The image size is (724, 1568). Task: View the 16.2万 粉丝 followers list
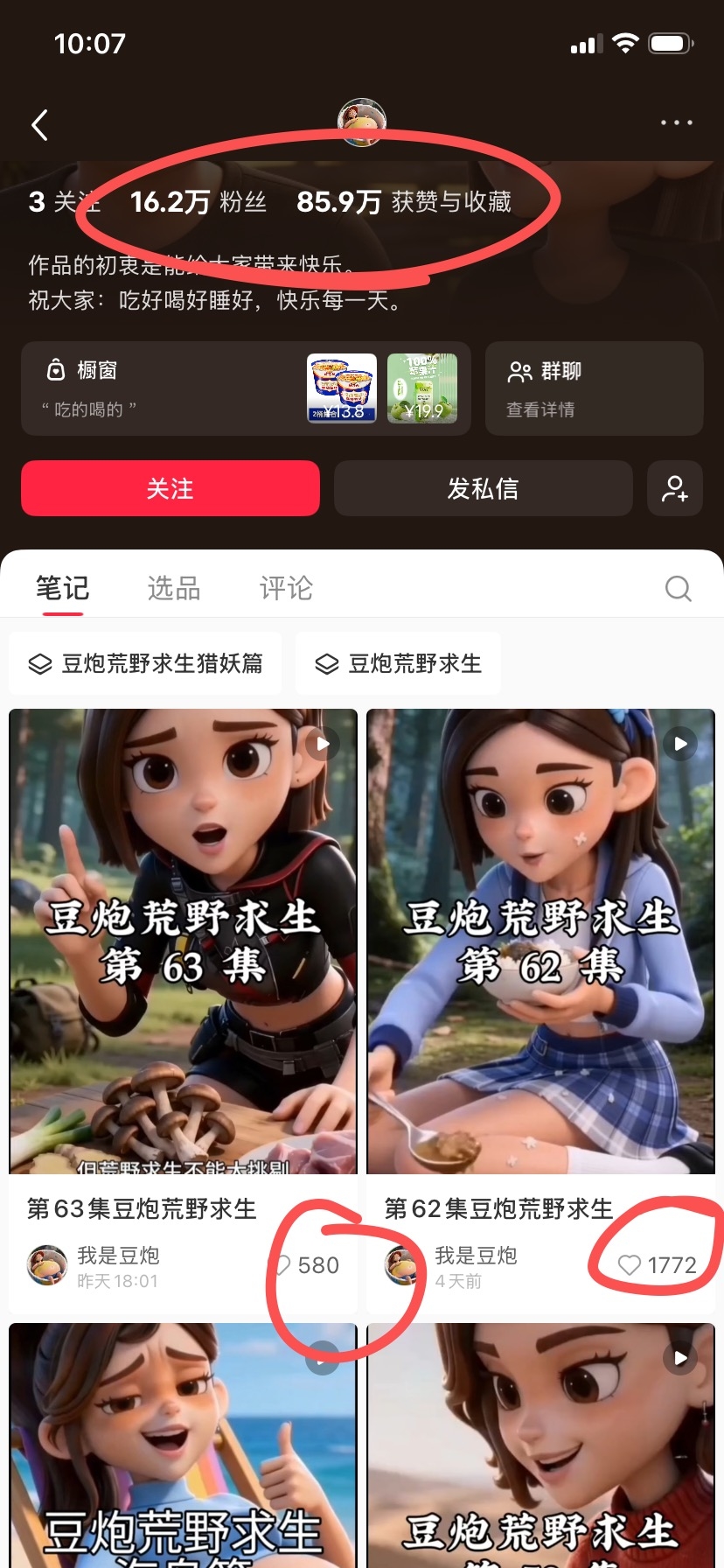198,202
